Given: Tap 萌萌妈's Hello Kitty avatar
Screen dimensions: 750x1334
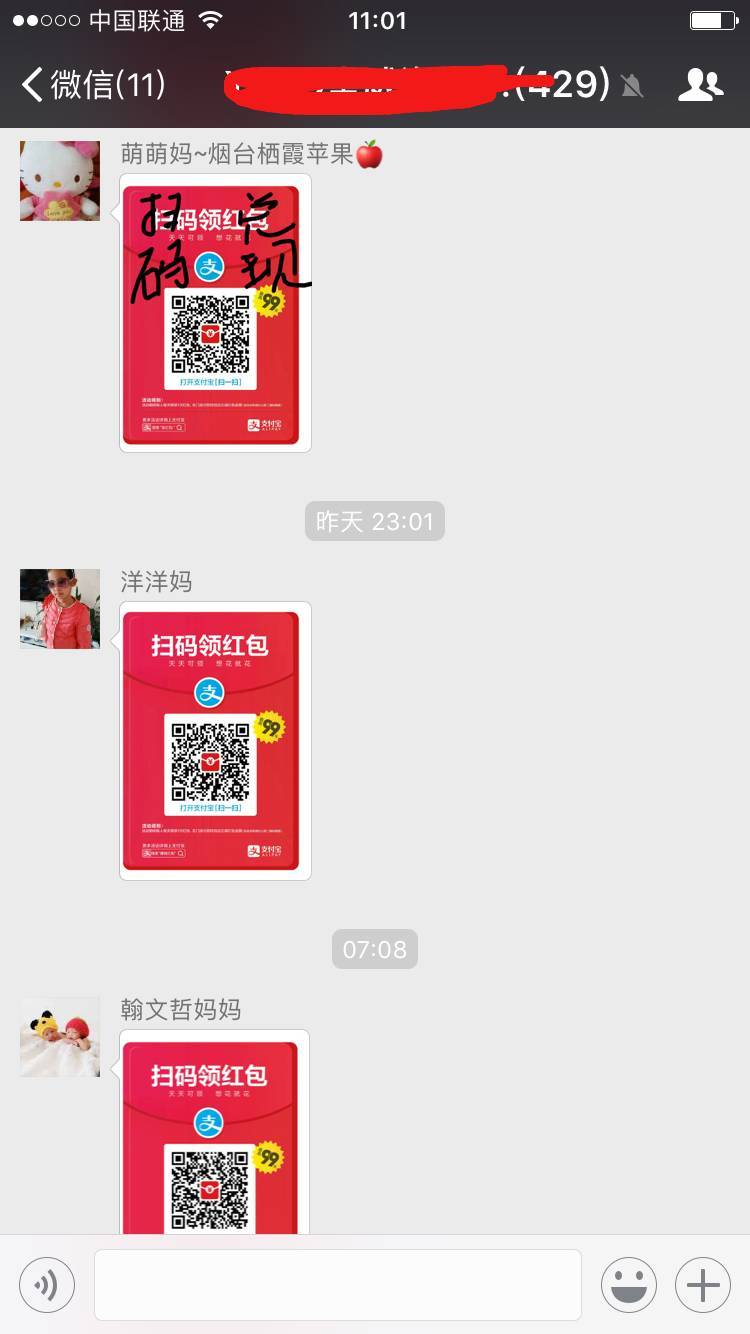Looking at the screenshot, I should pyautogui.click(x=60, y=181).
